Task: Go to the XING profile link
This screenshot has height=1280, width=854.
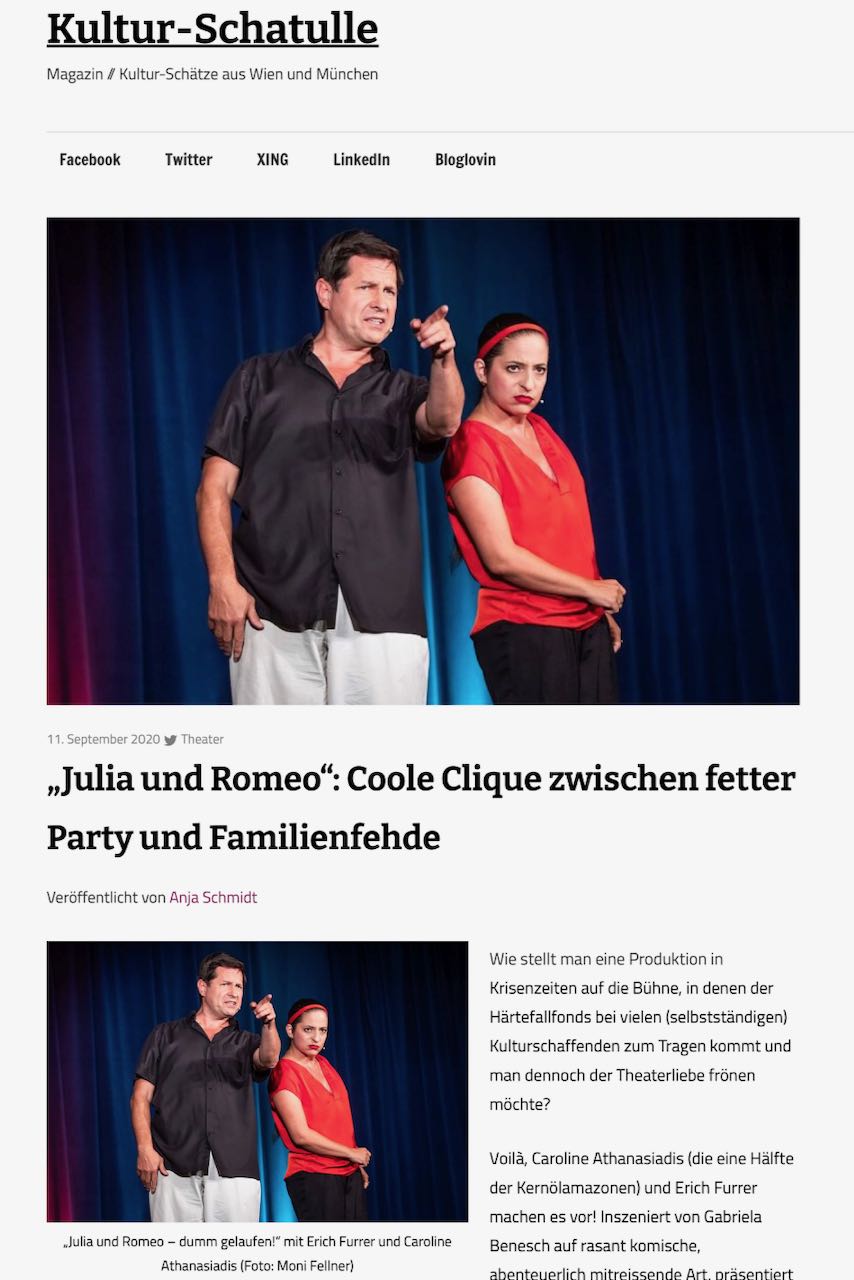Action: point(272,160)
